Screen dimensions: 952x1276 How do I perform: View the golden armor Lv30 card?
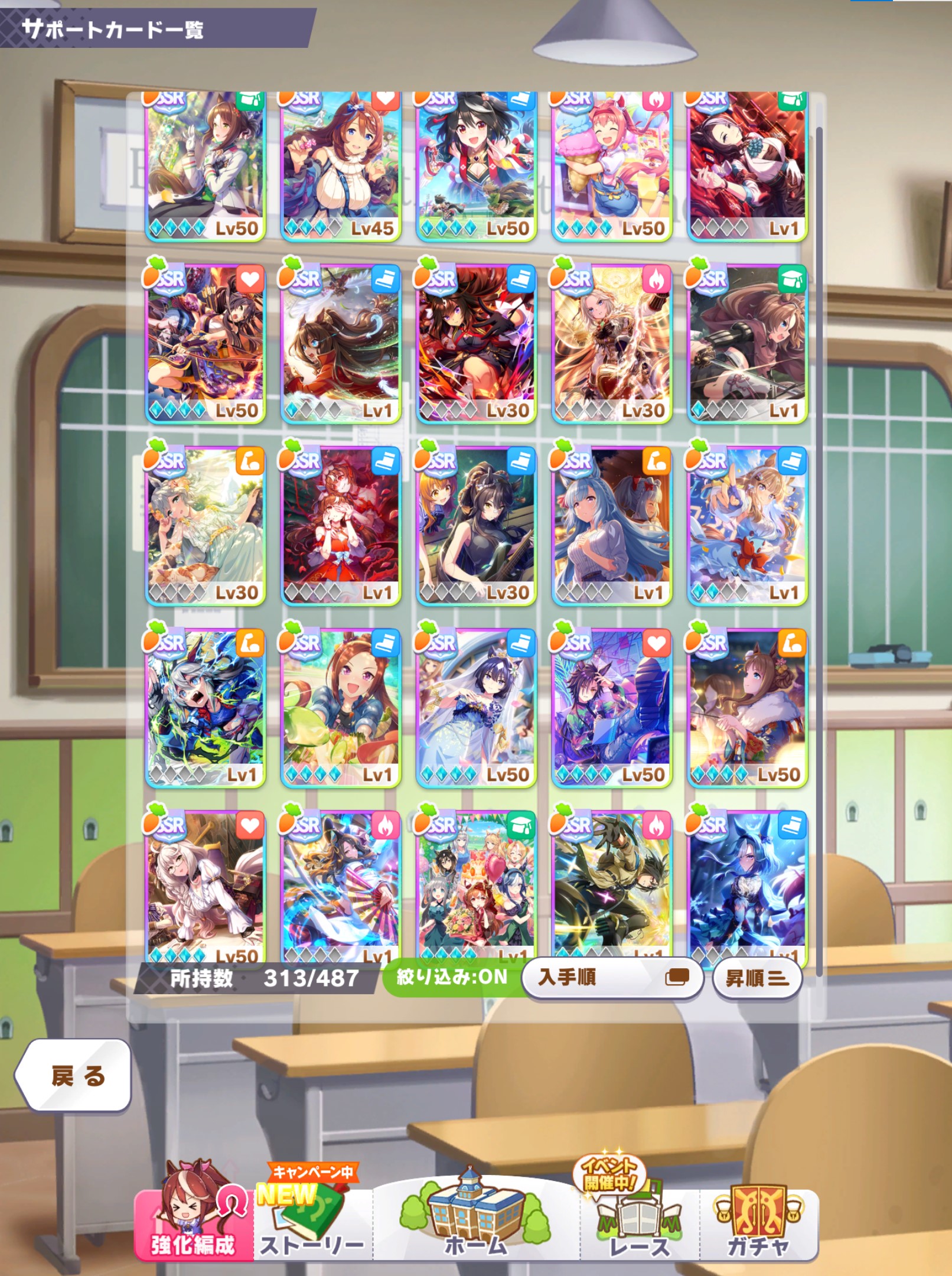[611, 343]
